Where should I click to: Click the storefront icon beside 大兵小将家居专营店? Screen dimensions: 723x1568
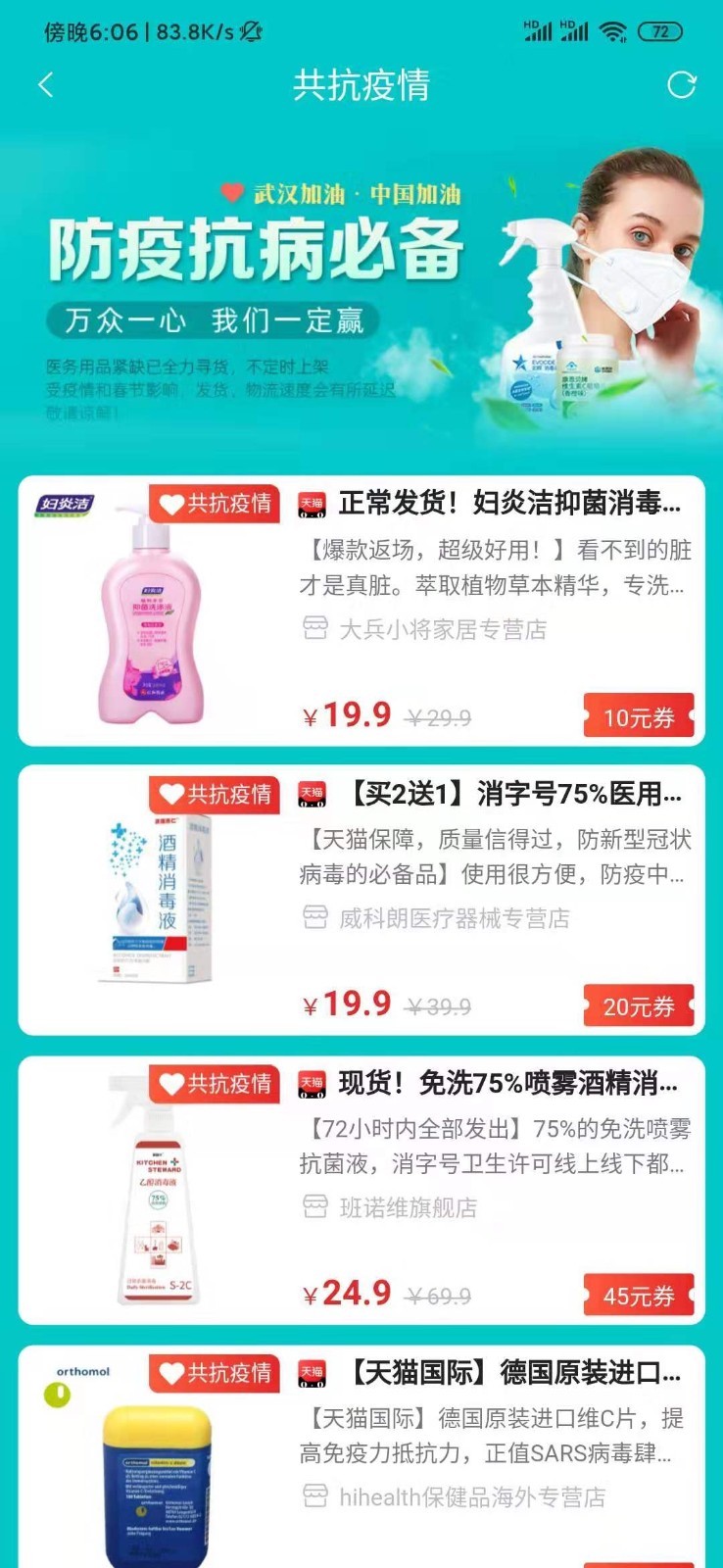(313, 631)
